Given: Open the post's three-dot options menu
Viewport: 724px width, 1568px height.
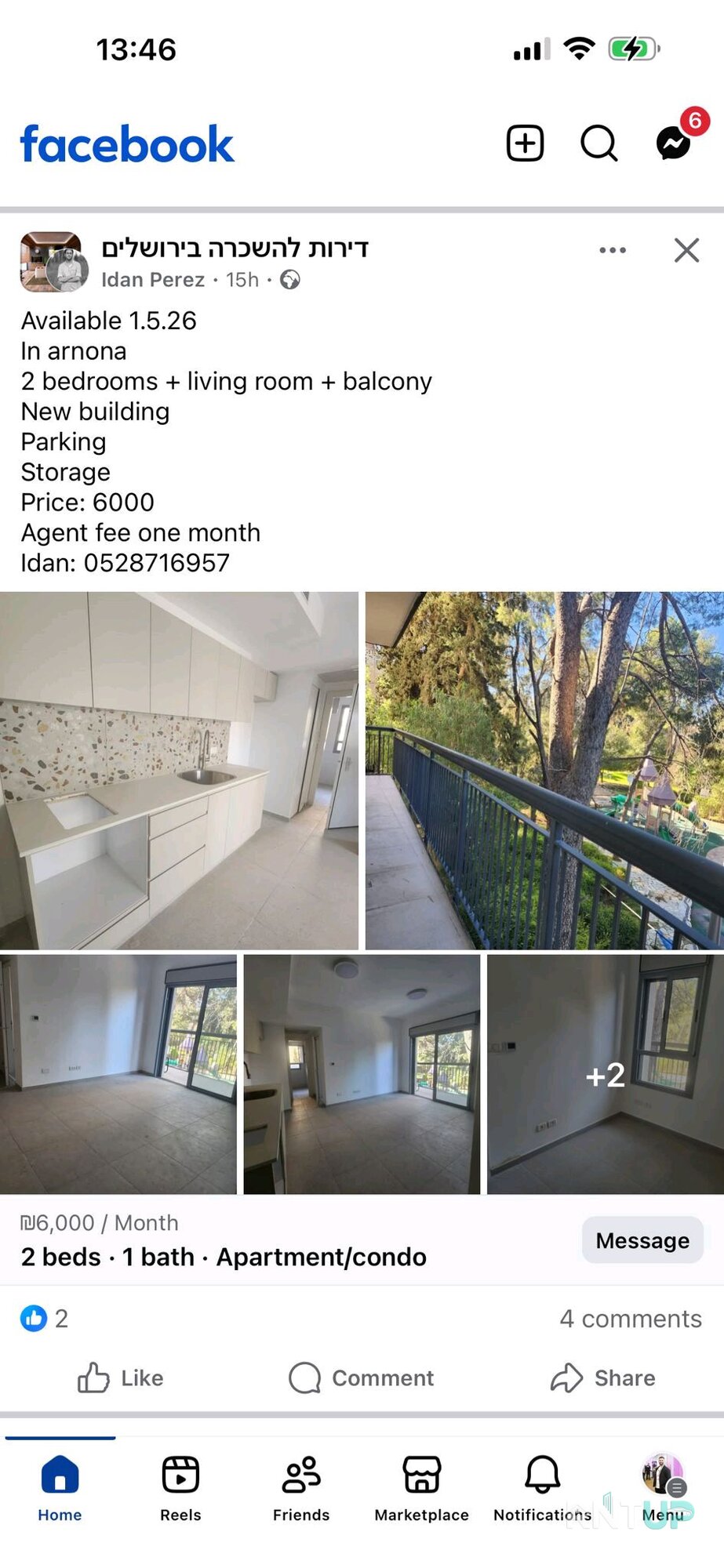Looking at the screenshot, I should 613,250.
